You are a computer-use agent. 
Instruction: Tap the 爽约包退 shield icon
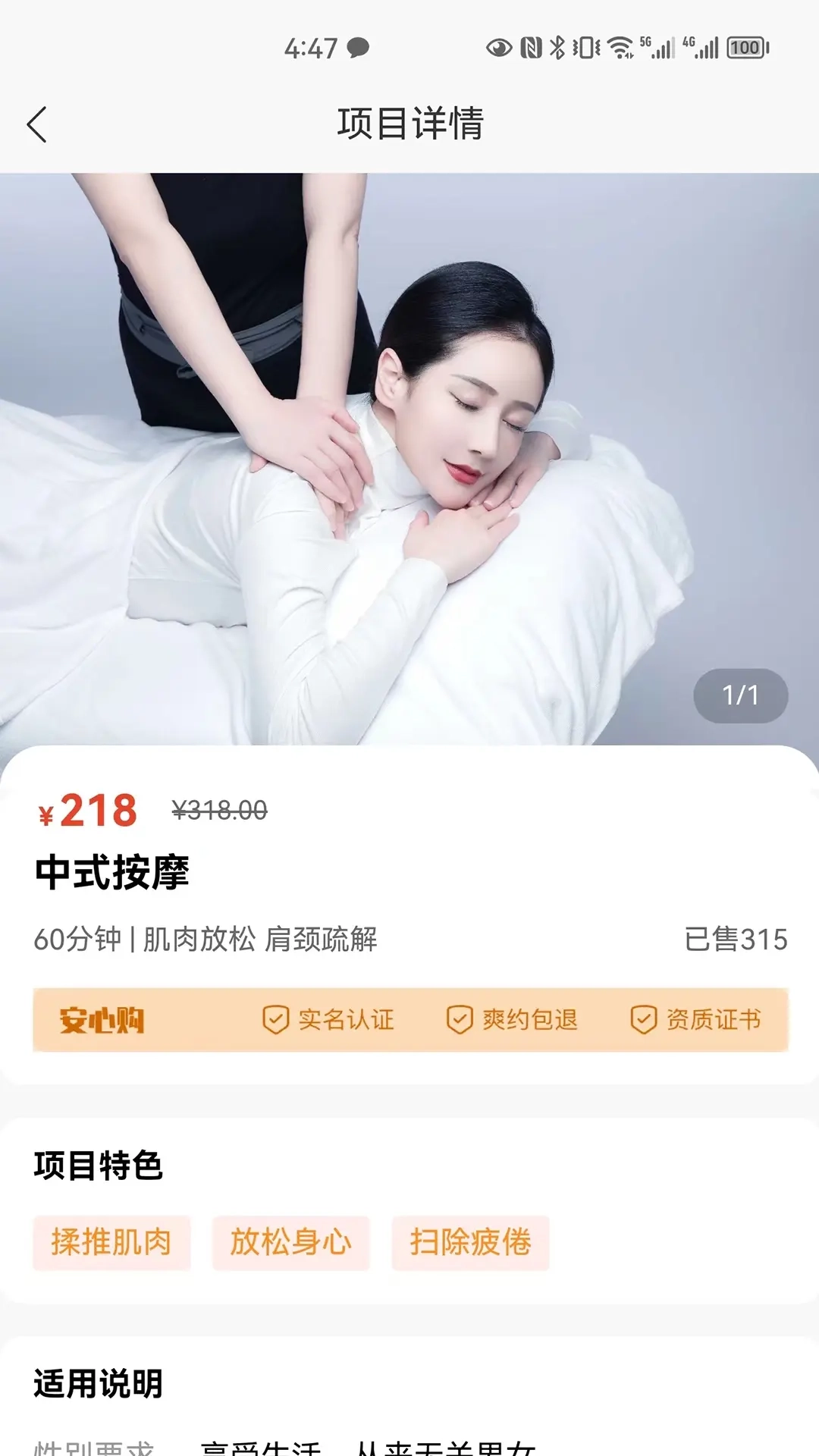(x=459, y=1020)
